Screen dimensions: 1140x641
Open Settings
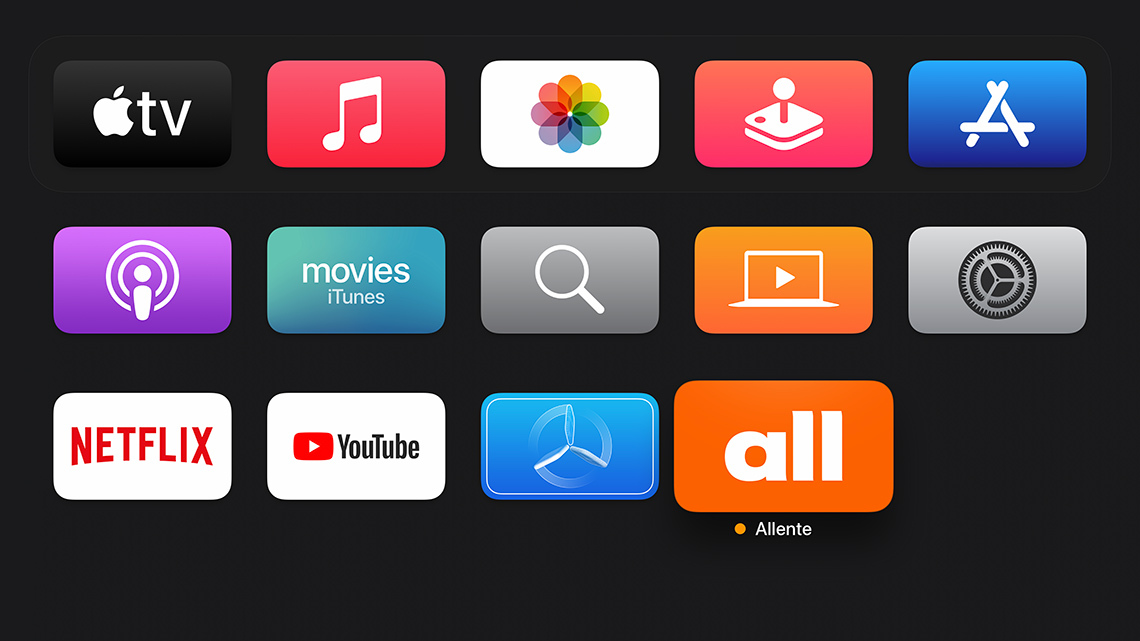[x=997, y=280]
